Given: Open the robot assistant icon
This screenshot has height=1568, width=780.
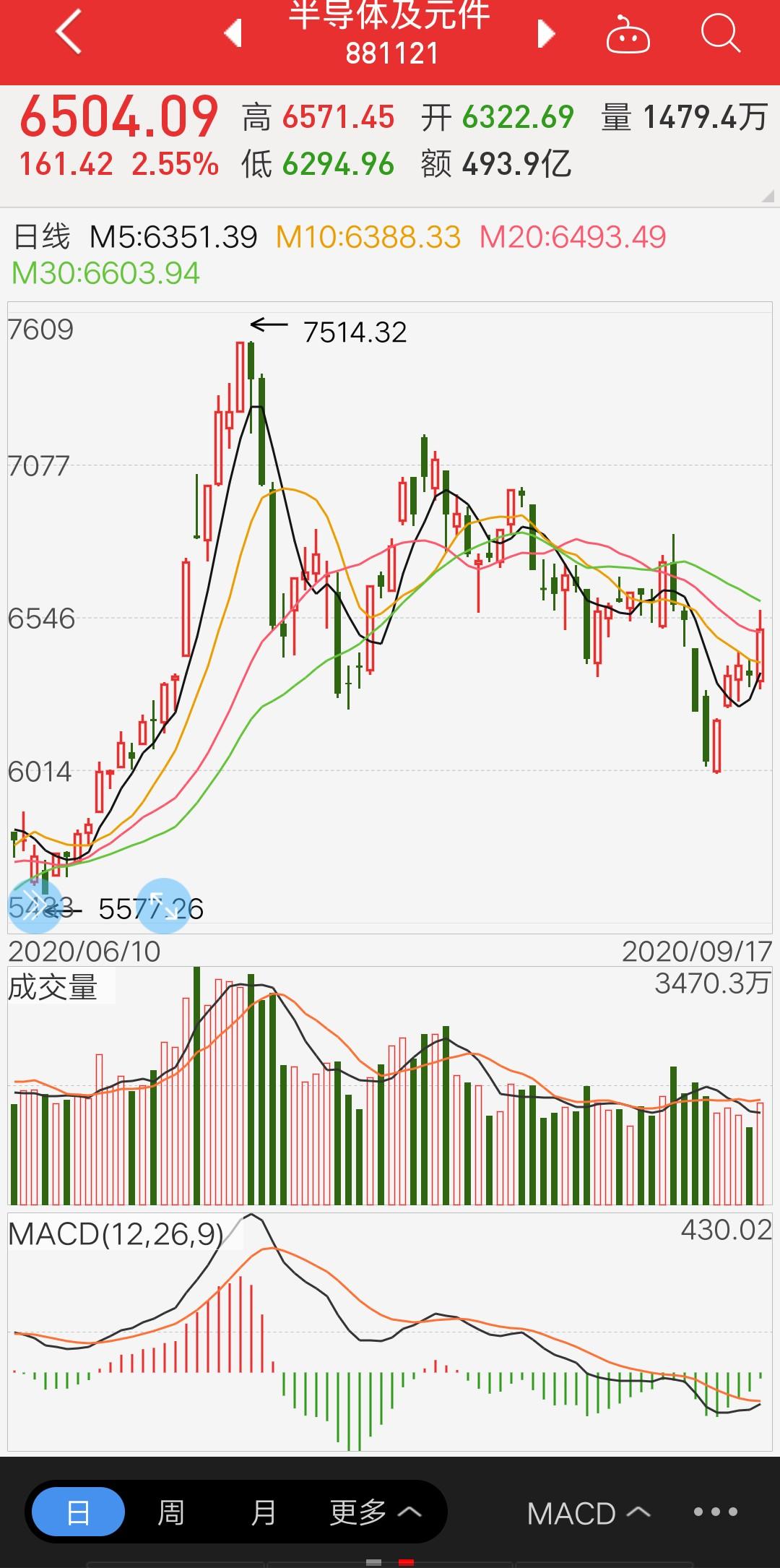Looking at the screenshot, I should (x=628, y=34).
